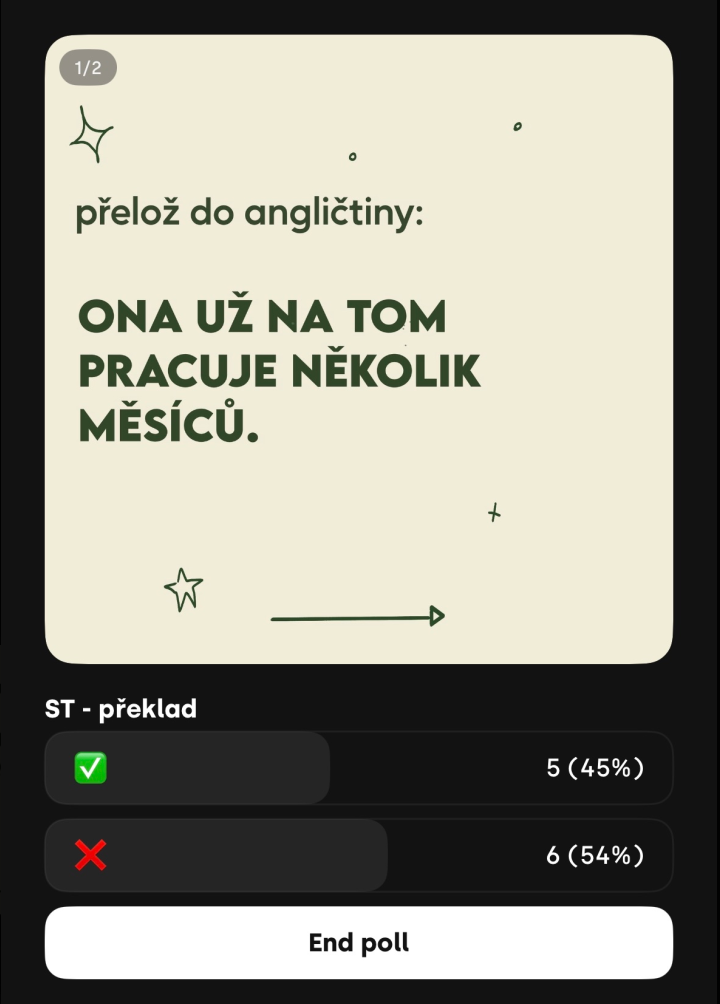Open voters list for ST - překlad poll

pos(120,709)
